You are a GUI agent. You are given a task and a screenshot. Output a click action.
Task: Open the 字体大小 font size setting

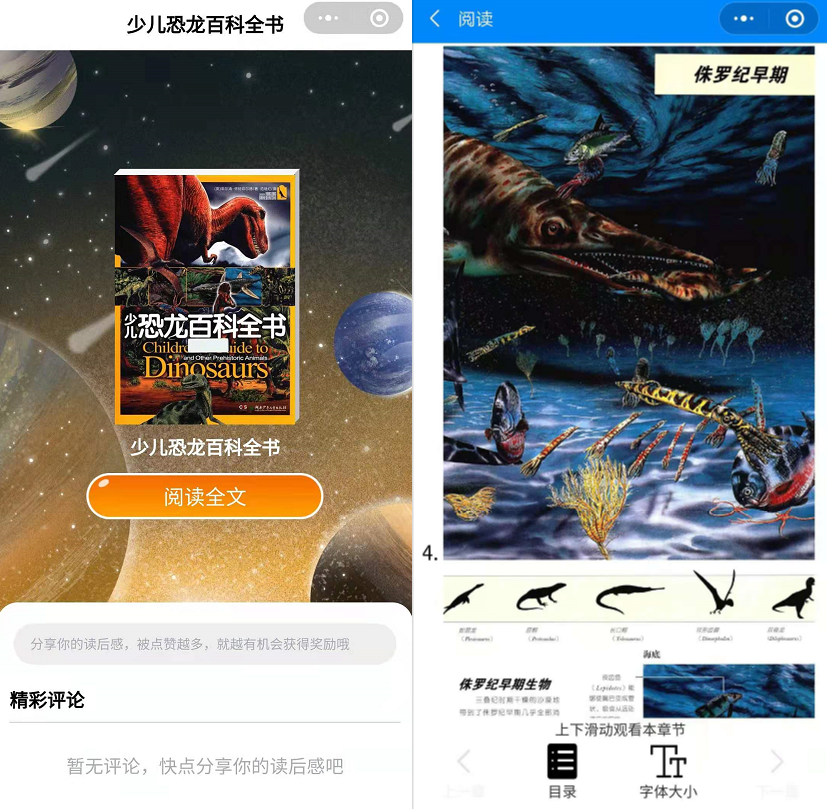pos(669,771)
